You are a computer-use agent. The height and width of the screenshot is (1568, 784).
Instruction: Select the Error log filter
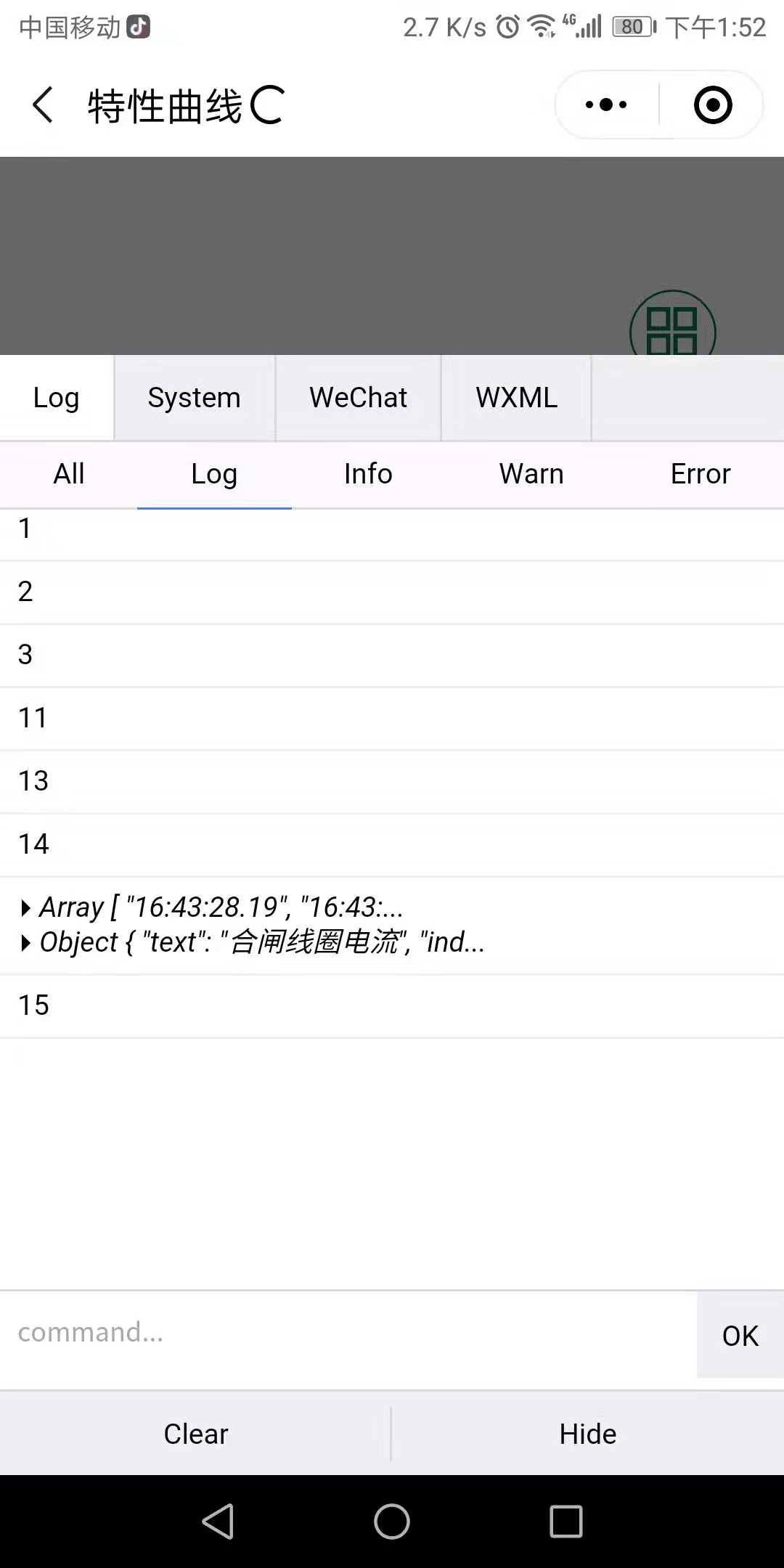[700, 473]
